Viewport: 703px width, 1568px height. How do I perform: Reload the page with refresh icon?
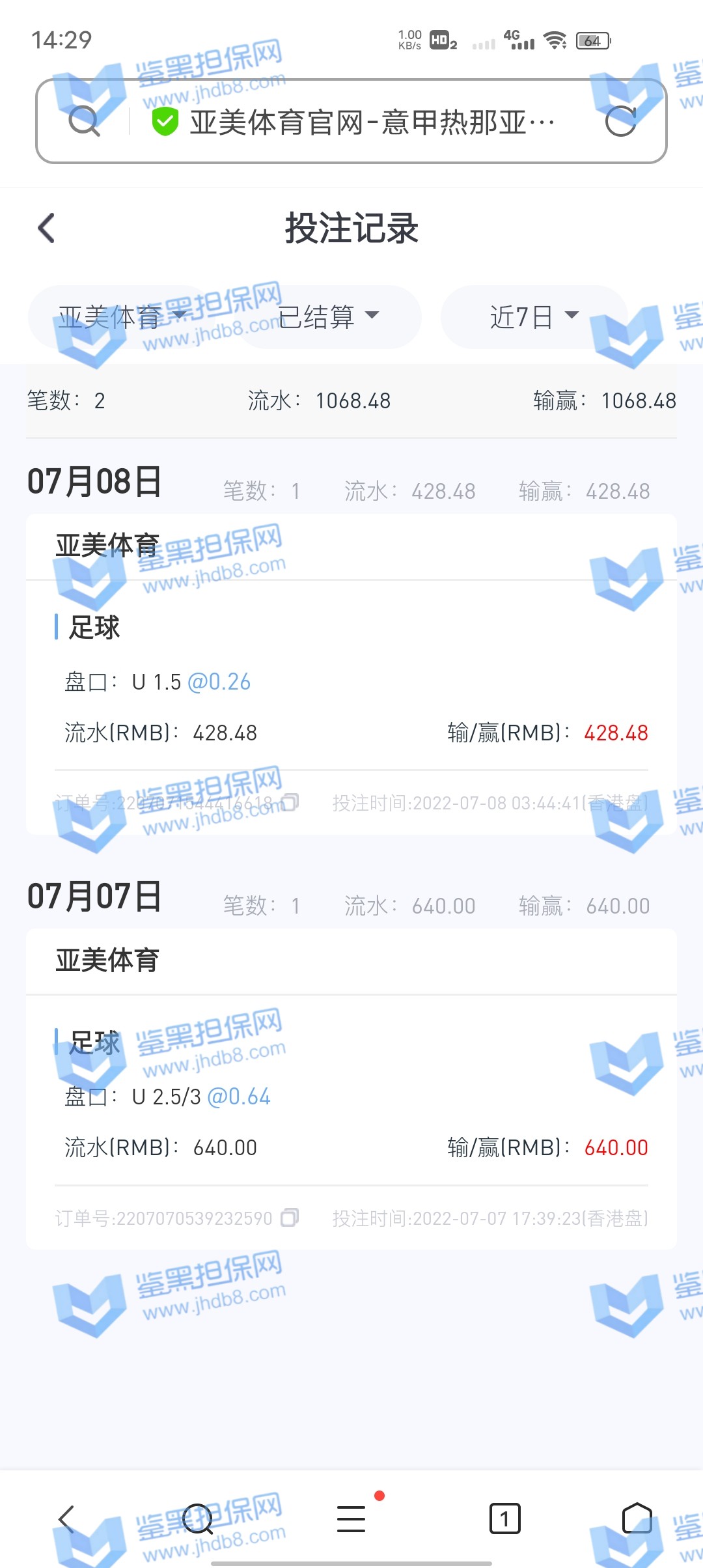(620, 121)
